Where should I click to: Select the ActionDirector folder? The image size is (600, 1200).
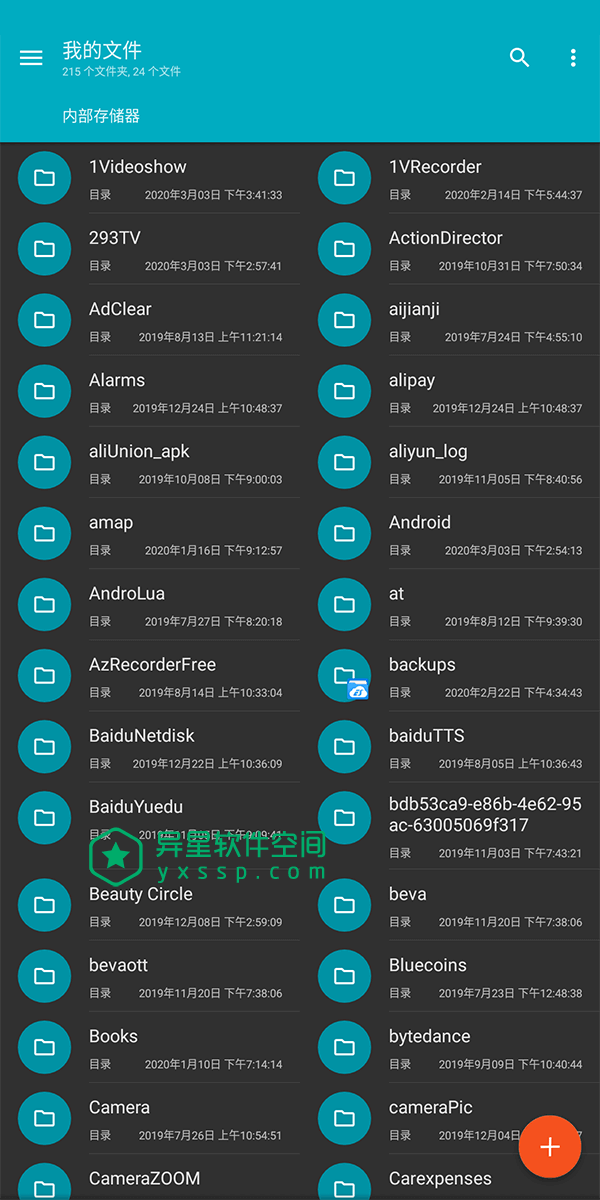445,239
